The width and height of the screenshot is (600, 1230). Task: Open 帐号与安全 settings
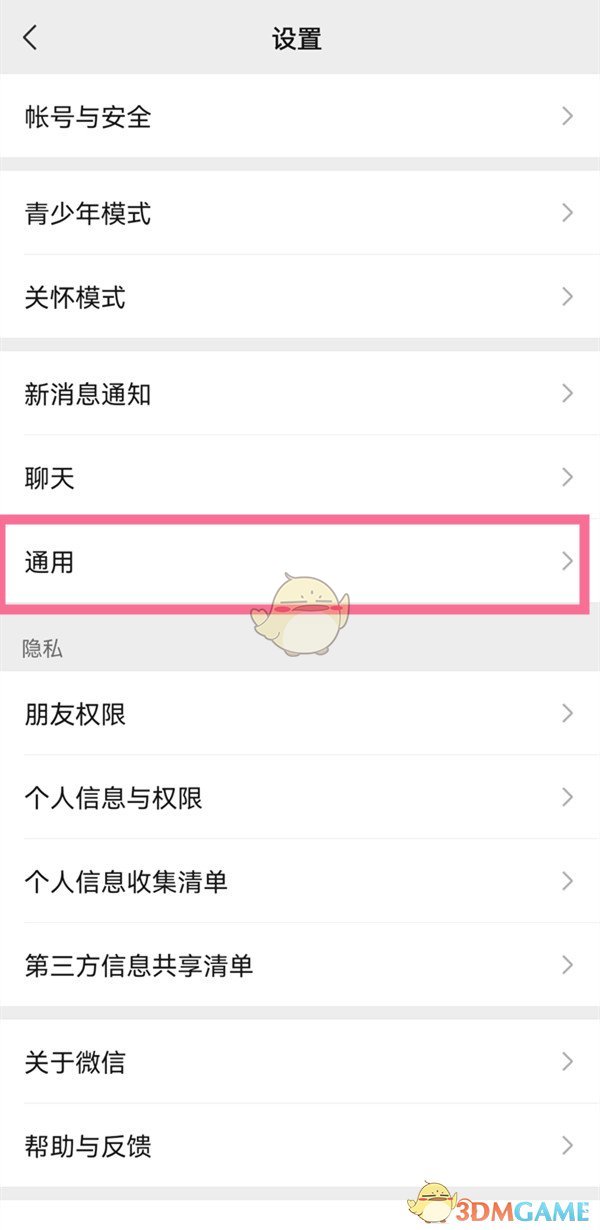tap(299, 117)
